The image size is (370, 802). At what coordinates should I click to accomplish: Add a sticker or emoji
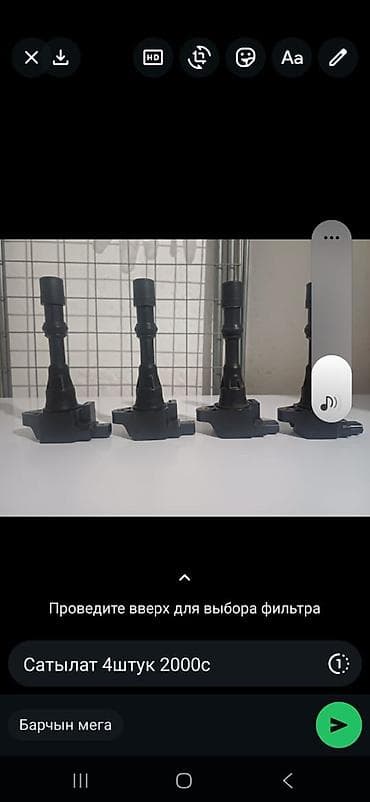(x=246, y=58)
